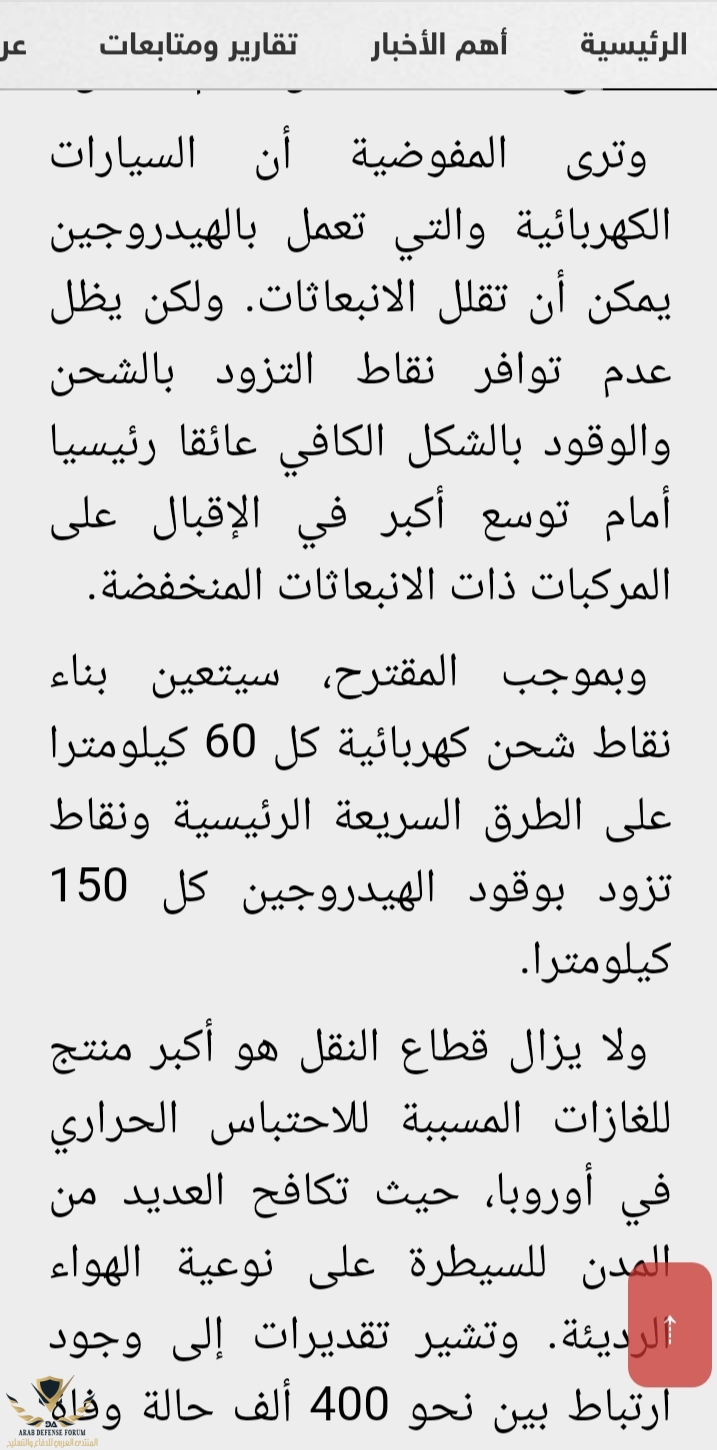Switch to the الرئيسية tab
Image resolution: width=717 pixels, height=1450 pixels.
point(634,45)
